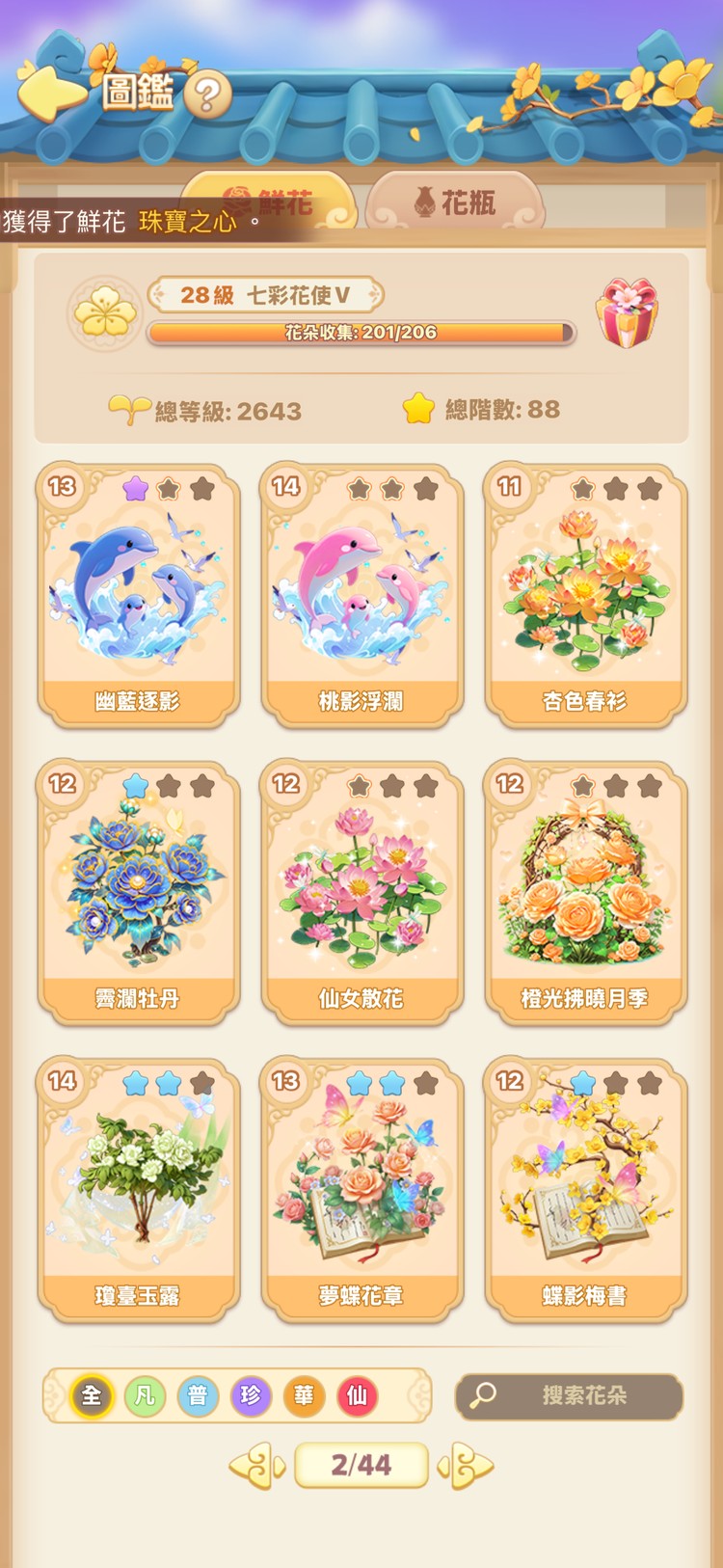Tap the star icon beside 總階數
This screenshot has height=1568, width=723.
(418, 409)
